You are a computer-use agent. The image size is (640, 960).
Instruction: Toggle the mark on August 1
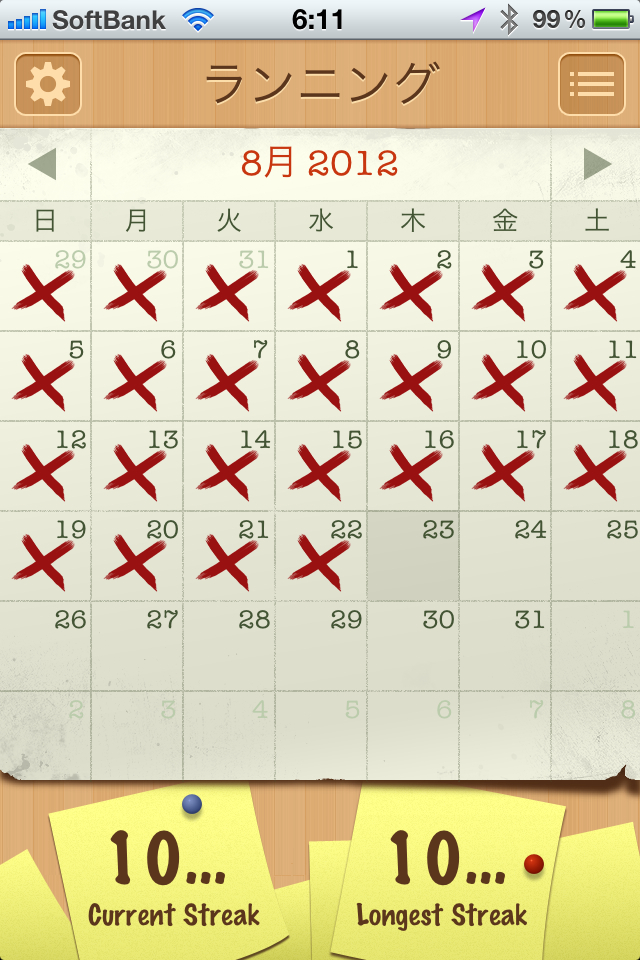321,287
